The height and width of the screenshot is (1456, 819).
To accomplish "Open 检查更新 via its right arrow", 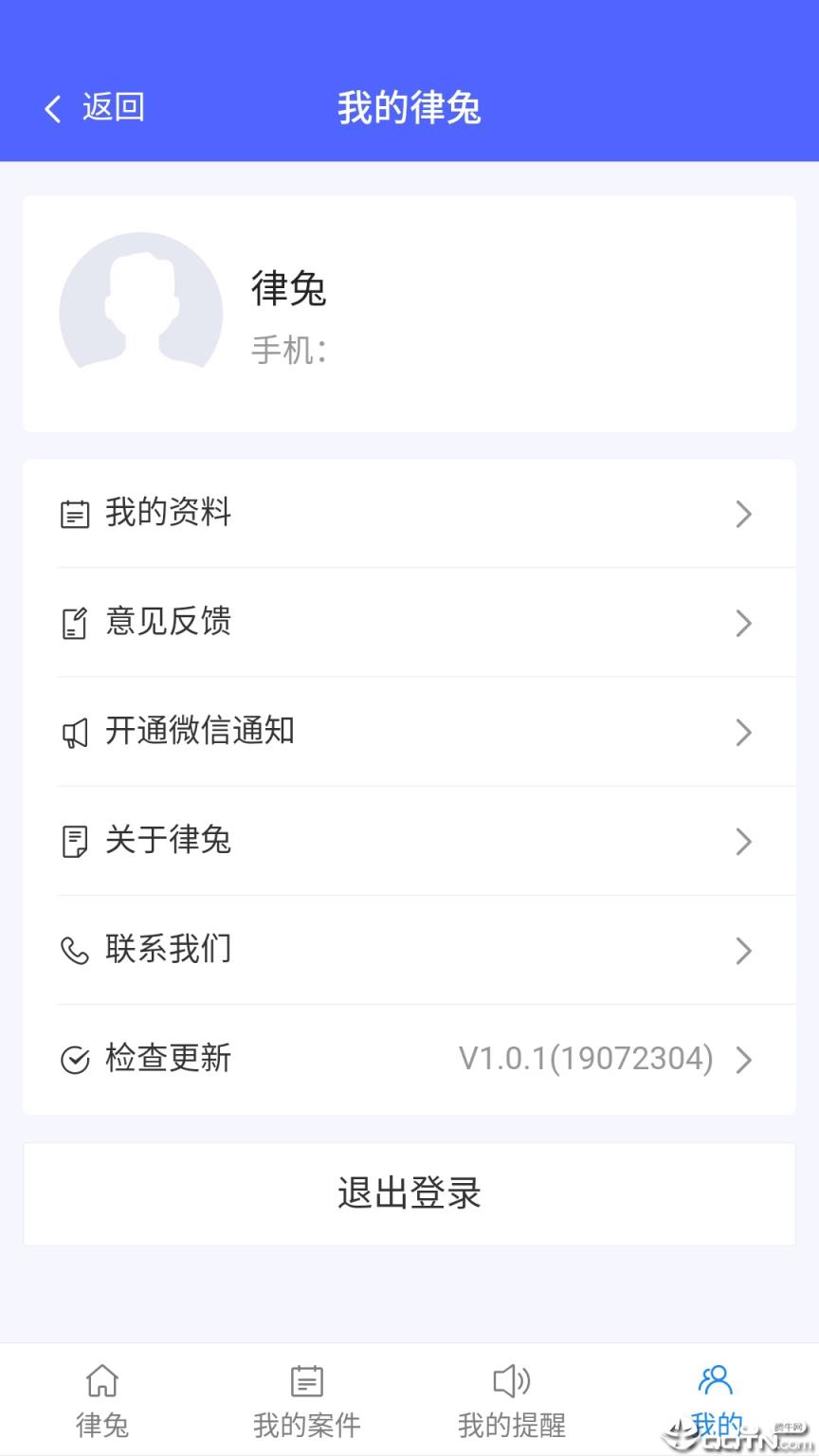I will pos(746,1061).
